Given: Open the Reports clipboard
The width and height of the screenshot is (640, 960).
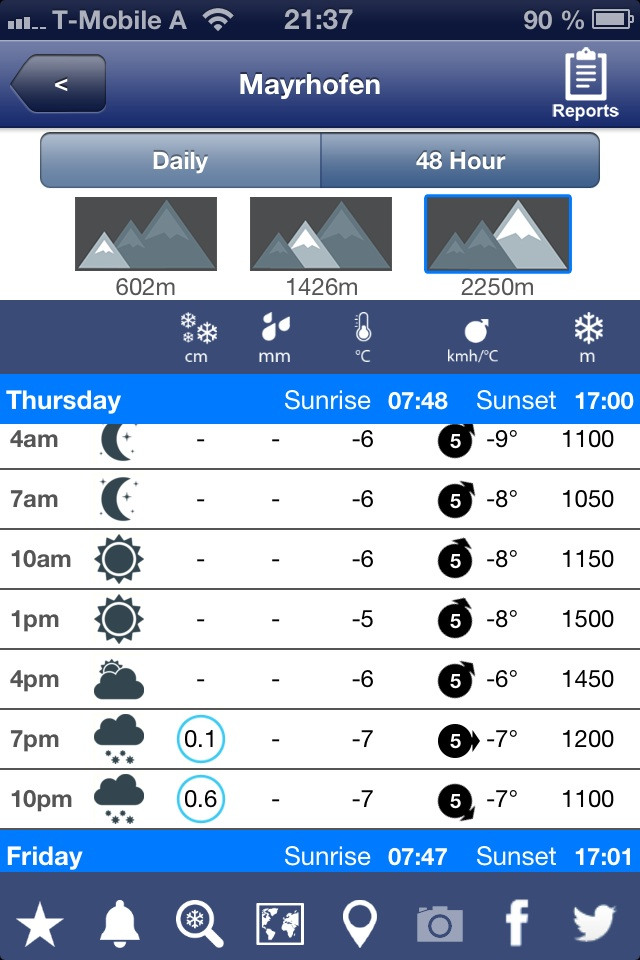Looking at the screenshot, I should coord(586,84).
